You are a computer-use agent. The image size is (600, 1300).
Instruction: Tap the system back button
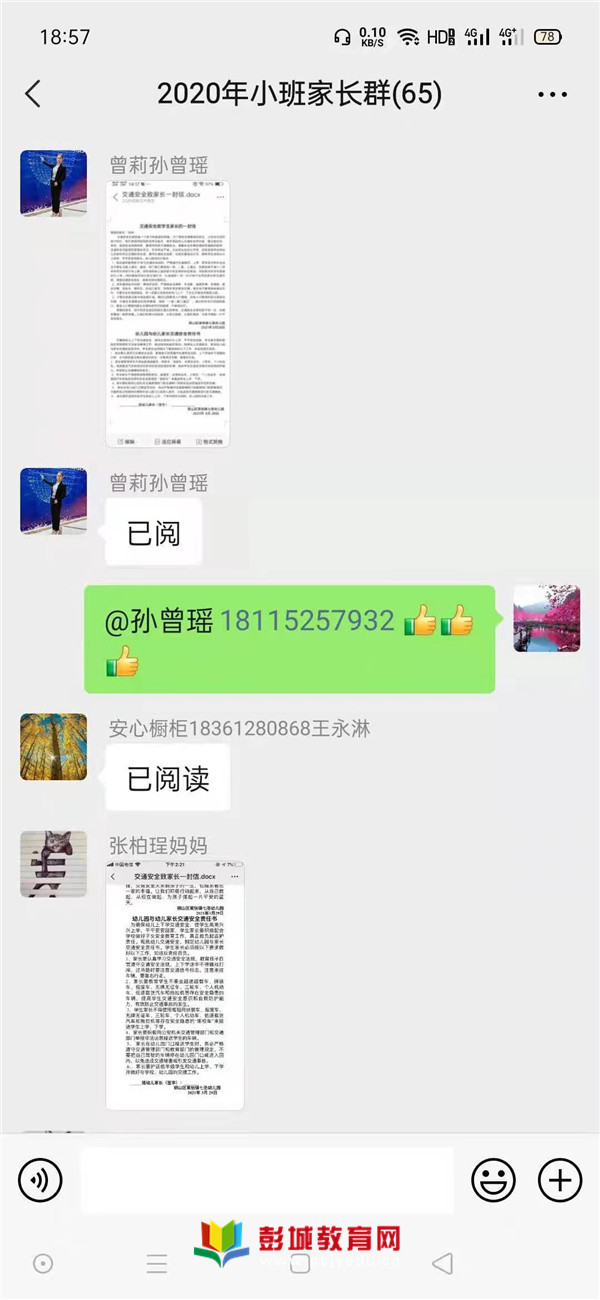click(x=442, y=1264)
